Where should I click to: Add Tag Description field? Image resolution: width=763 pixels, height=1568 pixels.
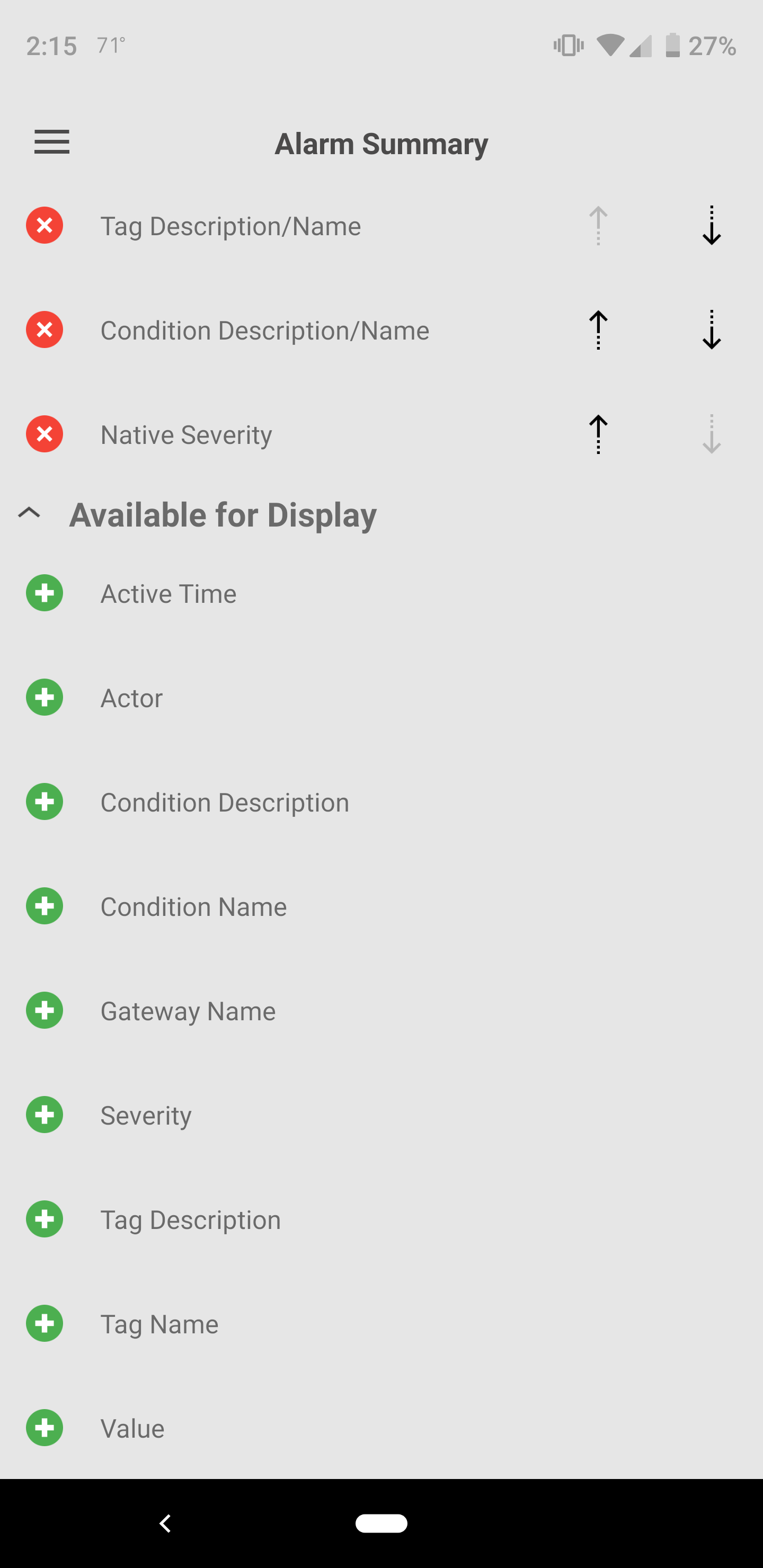coord(45,1219)
